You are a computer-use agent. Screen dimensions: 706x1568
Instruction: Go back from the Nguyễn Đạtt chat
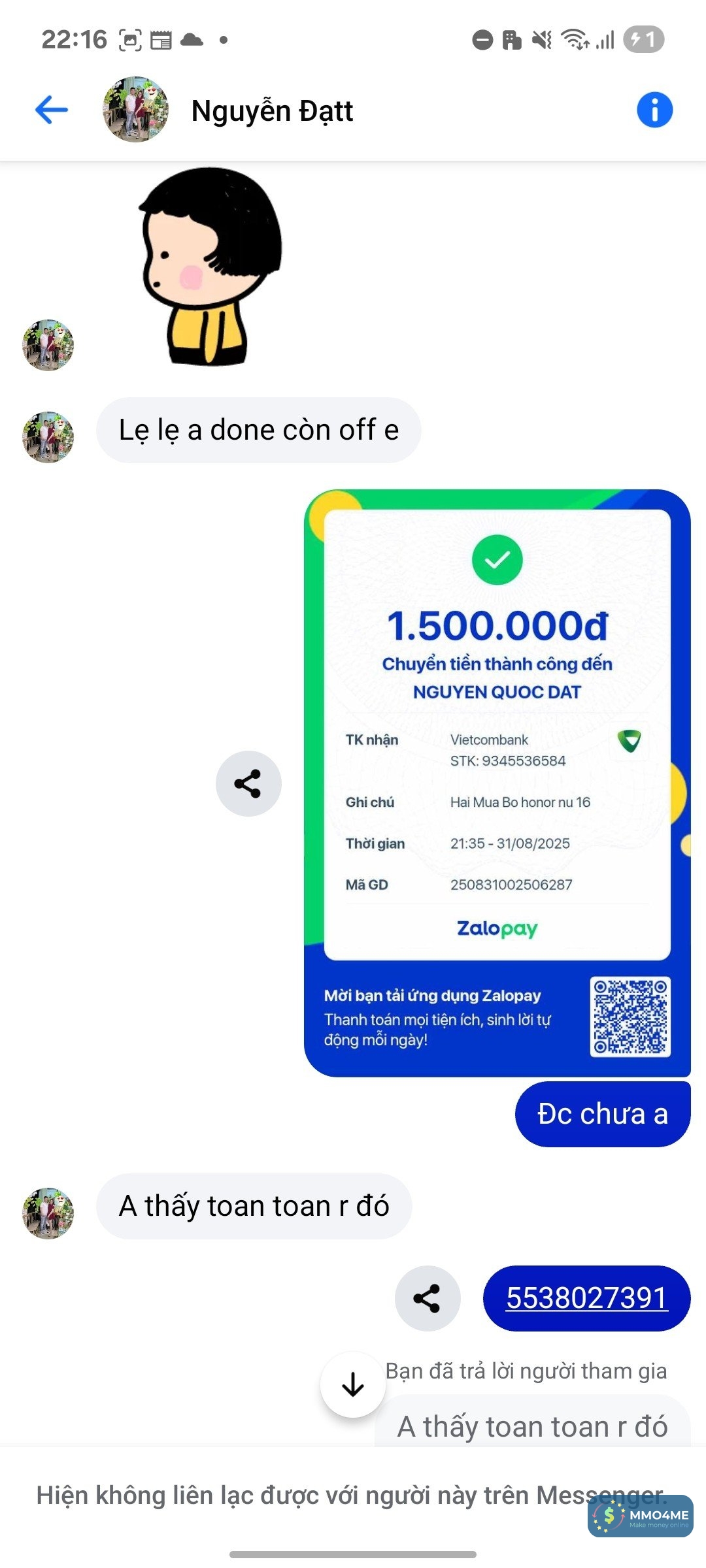point(52,109)
